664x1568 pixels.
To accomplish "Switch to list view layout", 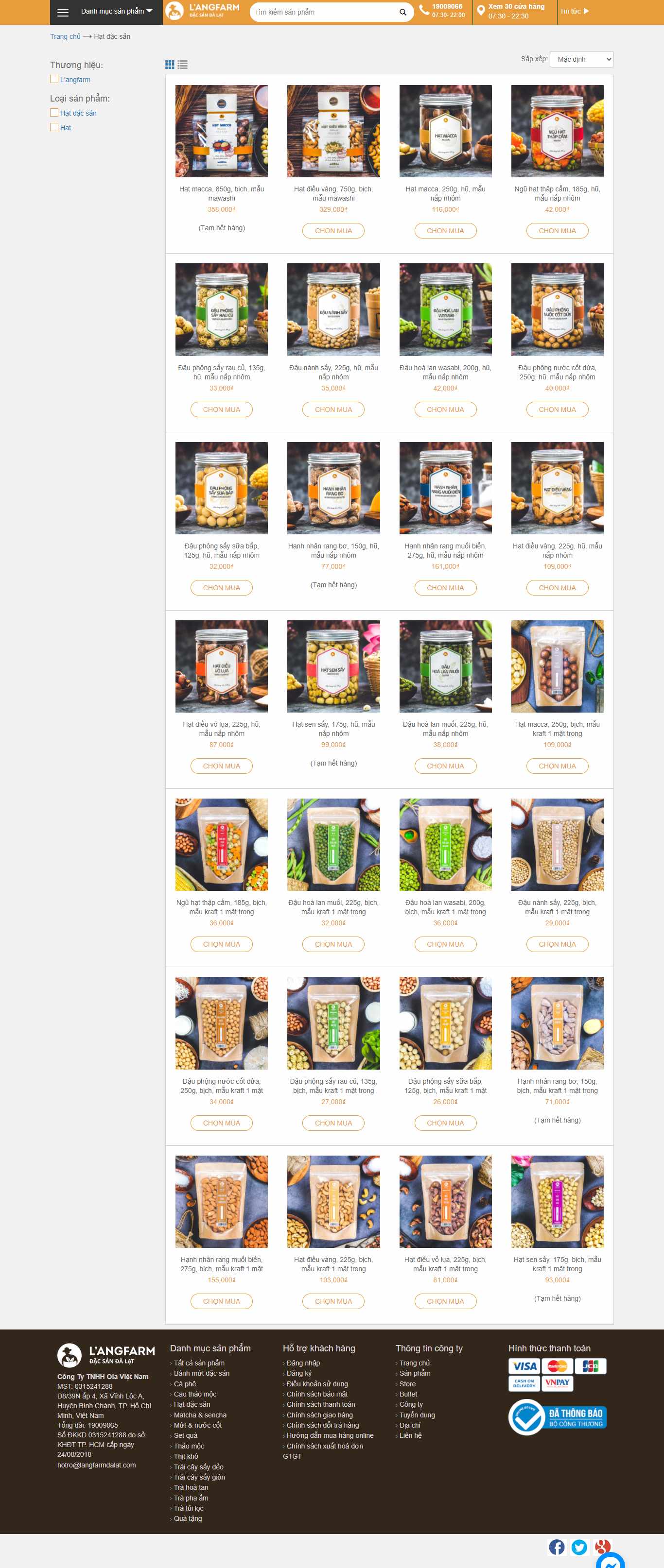I will pyautogui.click(x=183, y=65).
